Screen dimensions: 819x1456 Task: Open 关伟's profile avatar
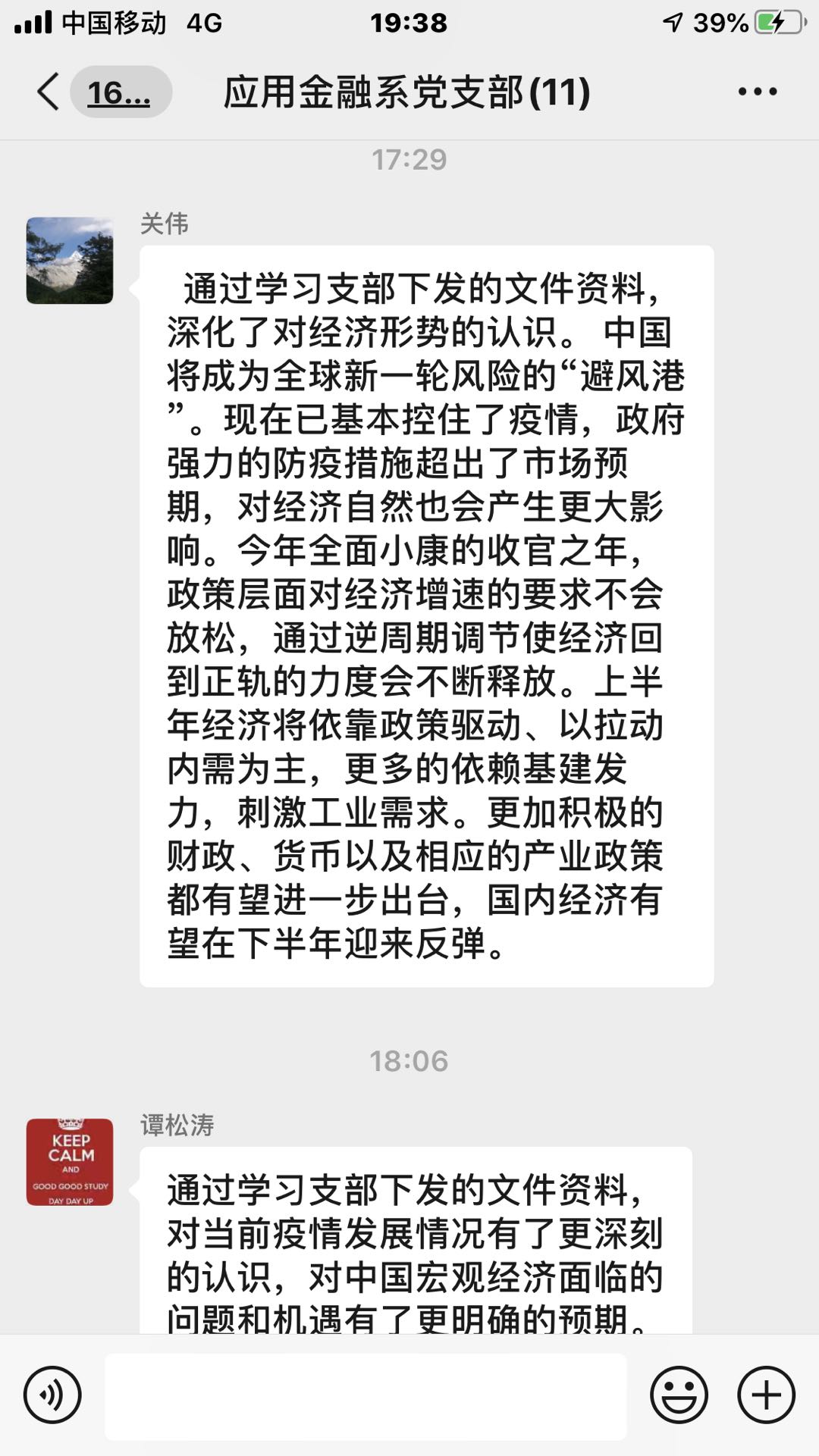tap(70, 261)
